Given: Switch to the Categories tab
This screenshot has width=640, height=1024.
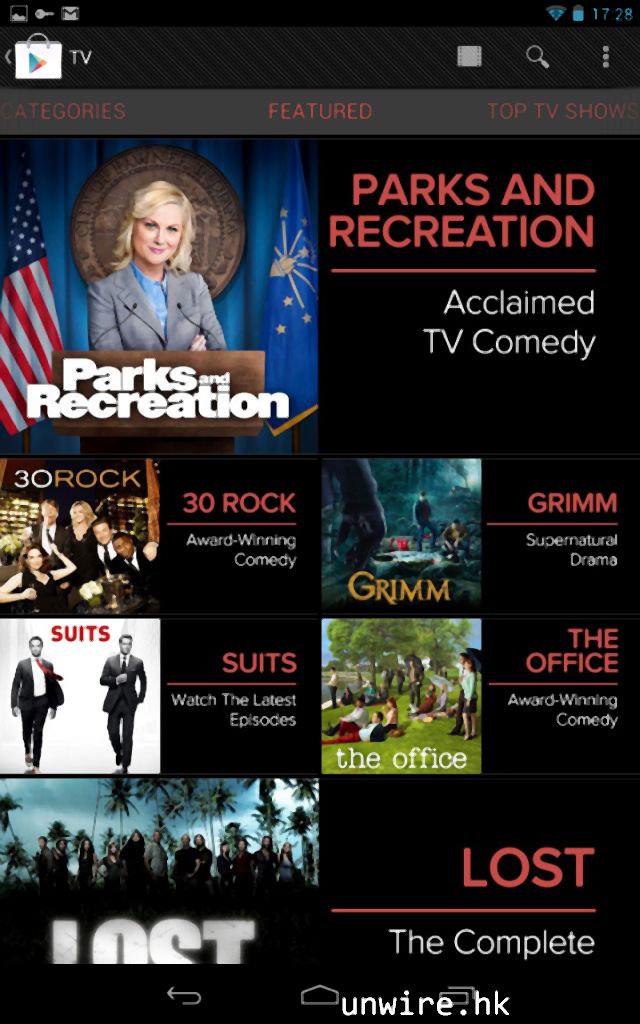Looking at the screenshot, I should [63, 111].
